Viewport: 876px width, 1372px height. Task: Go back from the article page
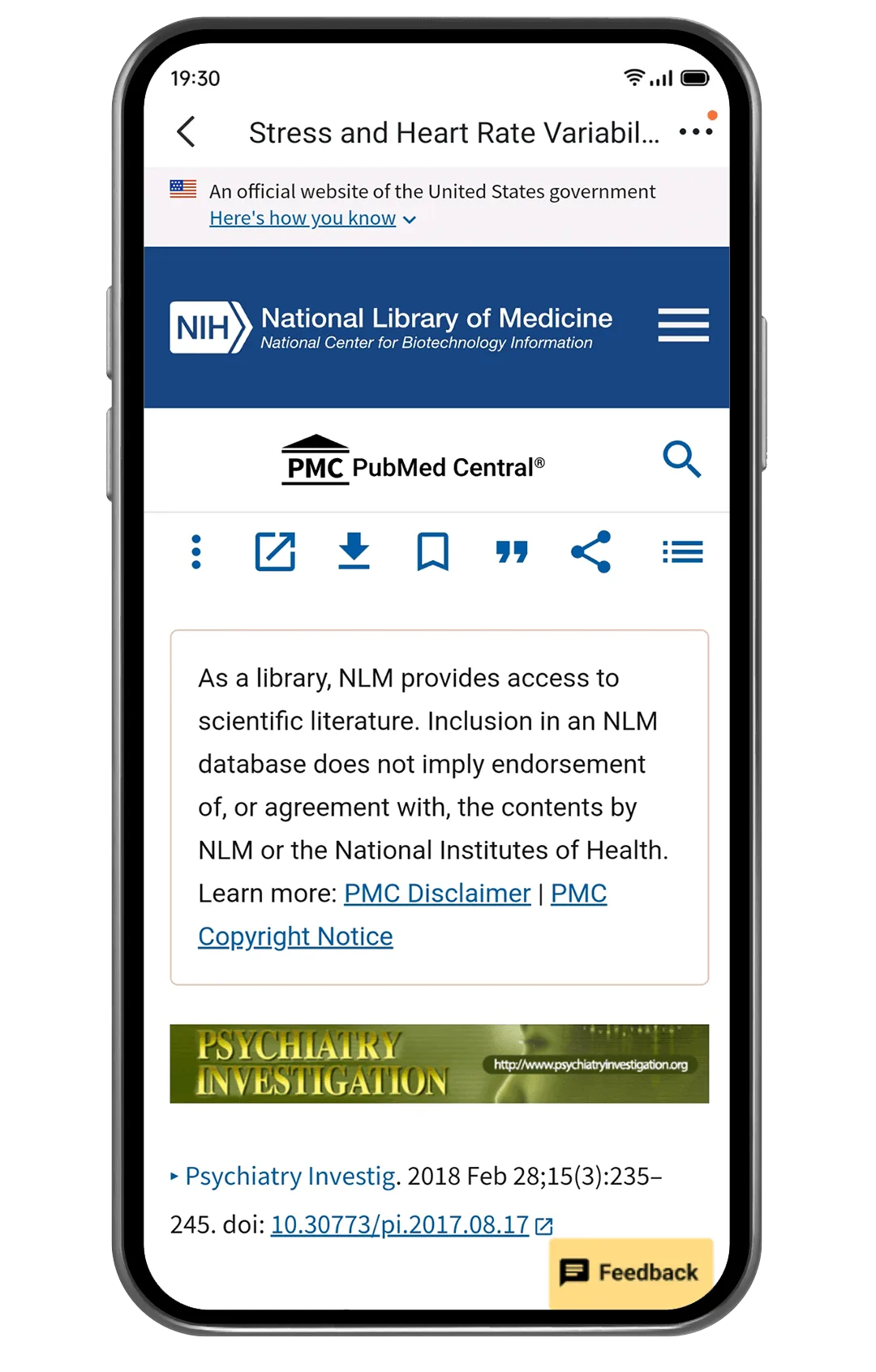pyautogui.click(x=187, y=131)
